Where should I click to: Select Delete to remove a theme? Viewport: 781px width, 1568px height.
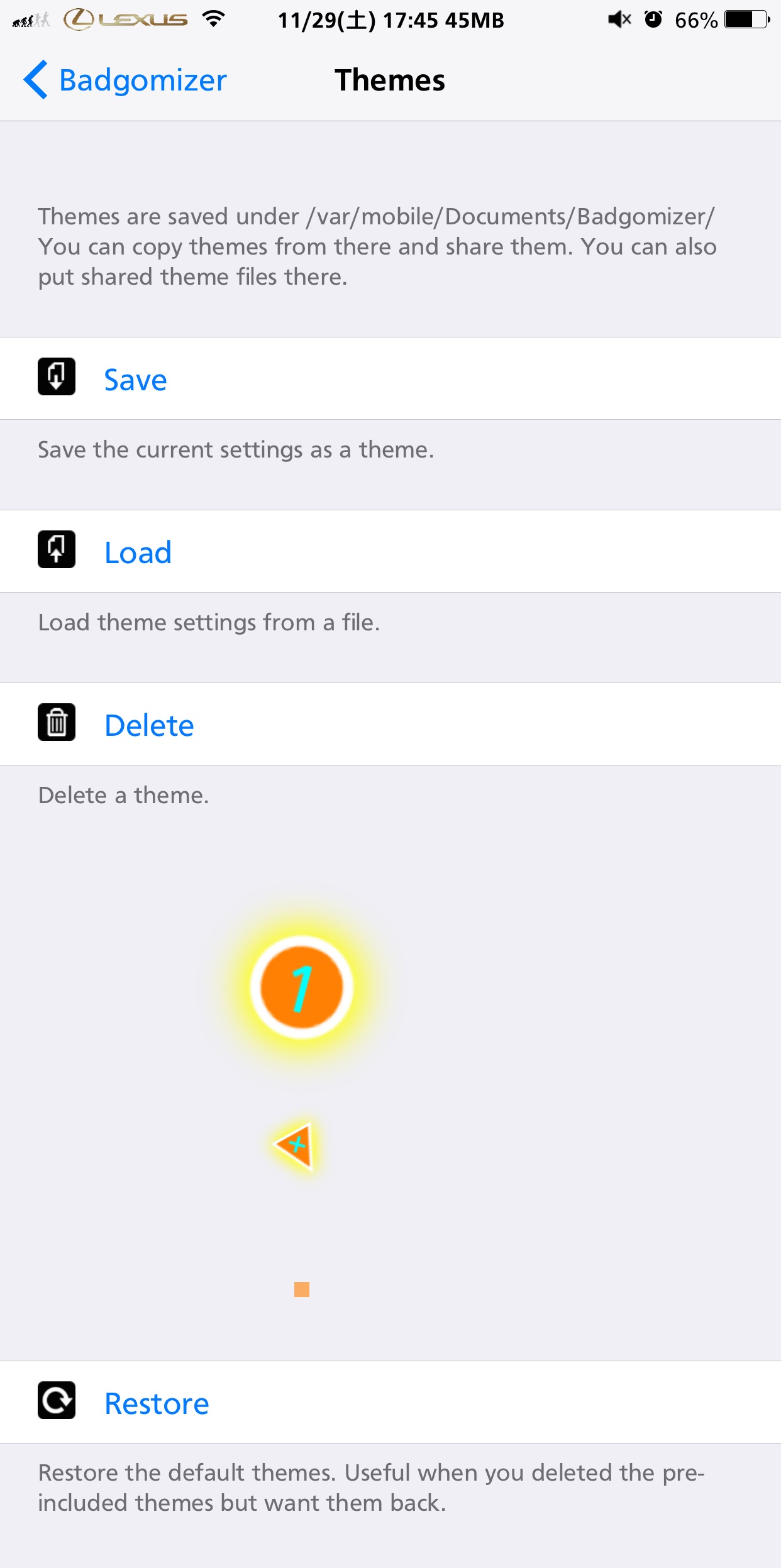[149, 725]
